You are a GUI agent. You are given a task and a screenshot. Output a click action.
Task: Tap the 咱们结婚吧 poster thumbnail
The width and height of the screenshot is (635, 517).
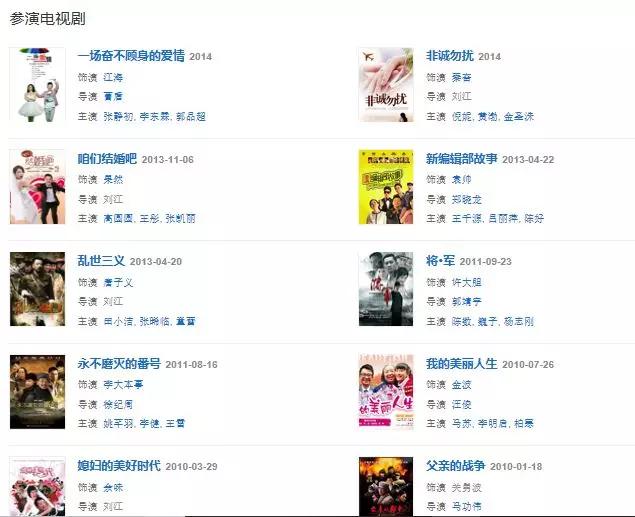pos(37,186)
